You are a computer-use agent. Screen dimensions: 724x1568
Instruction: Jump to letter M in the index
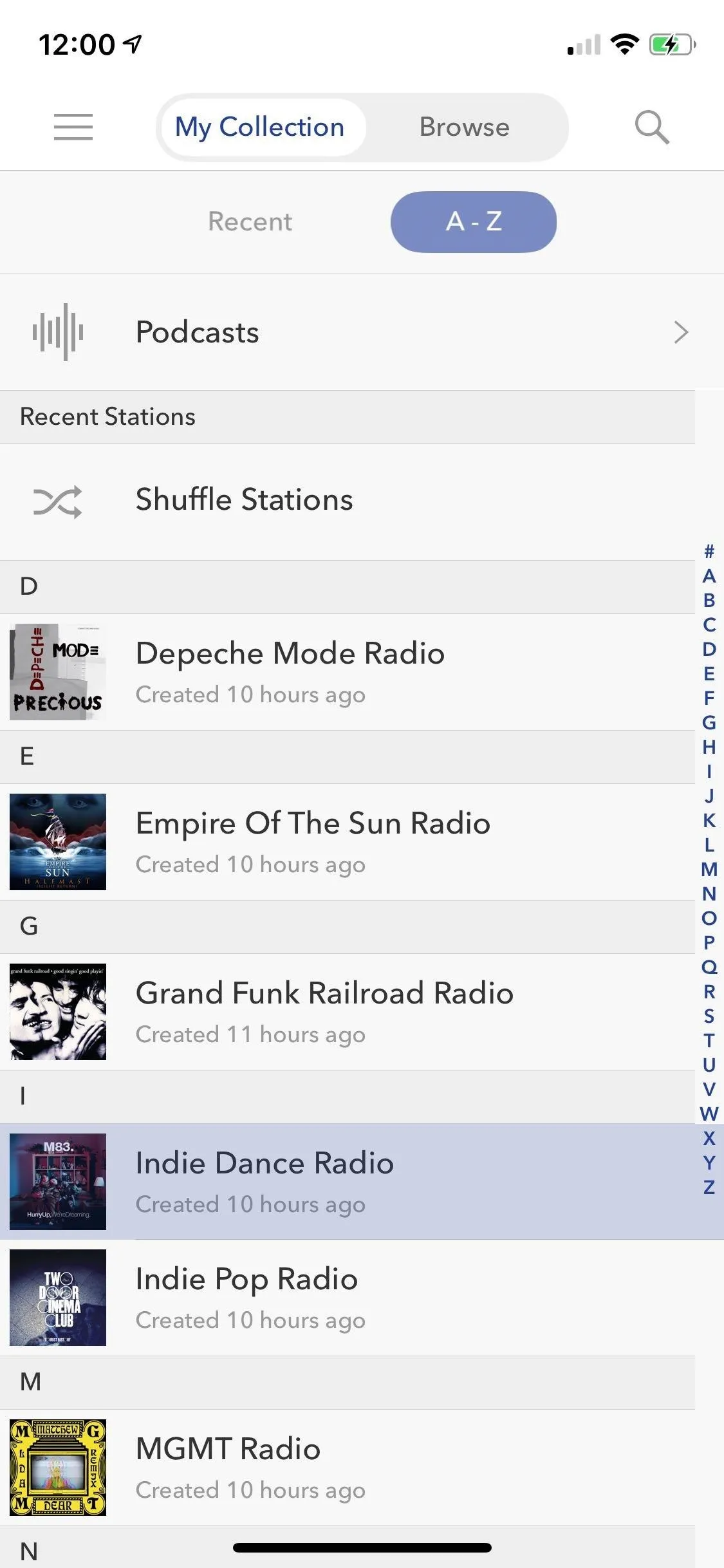(709, 869)
